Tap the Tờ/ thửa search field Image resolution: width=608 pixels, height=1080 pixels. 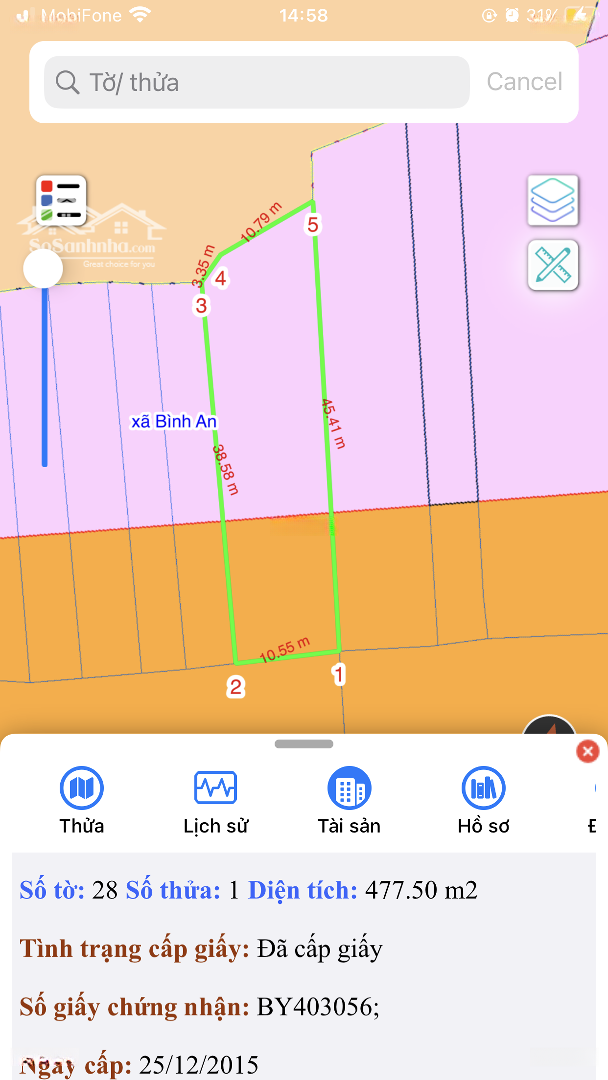pos(256,82)
